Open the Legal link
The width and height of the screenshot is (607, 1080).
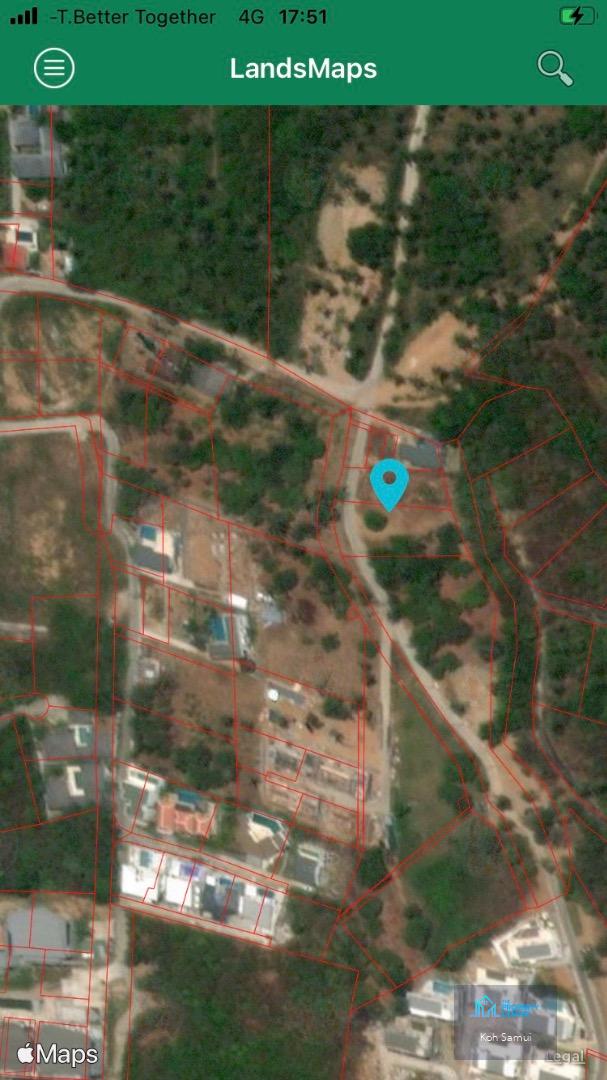[x=567, y=1056]
